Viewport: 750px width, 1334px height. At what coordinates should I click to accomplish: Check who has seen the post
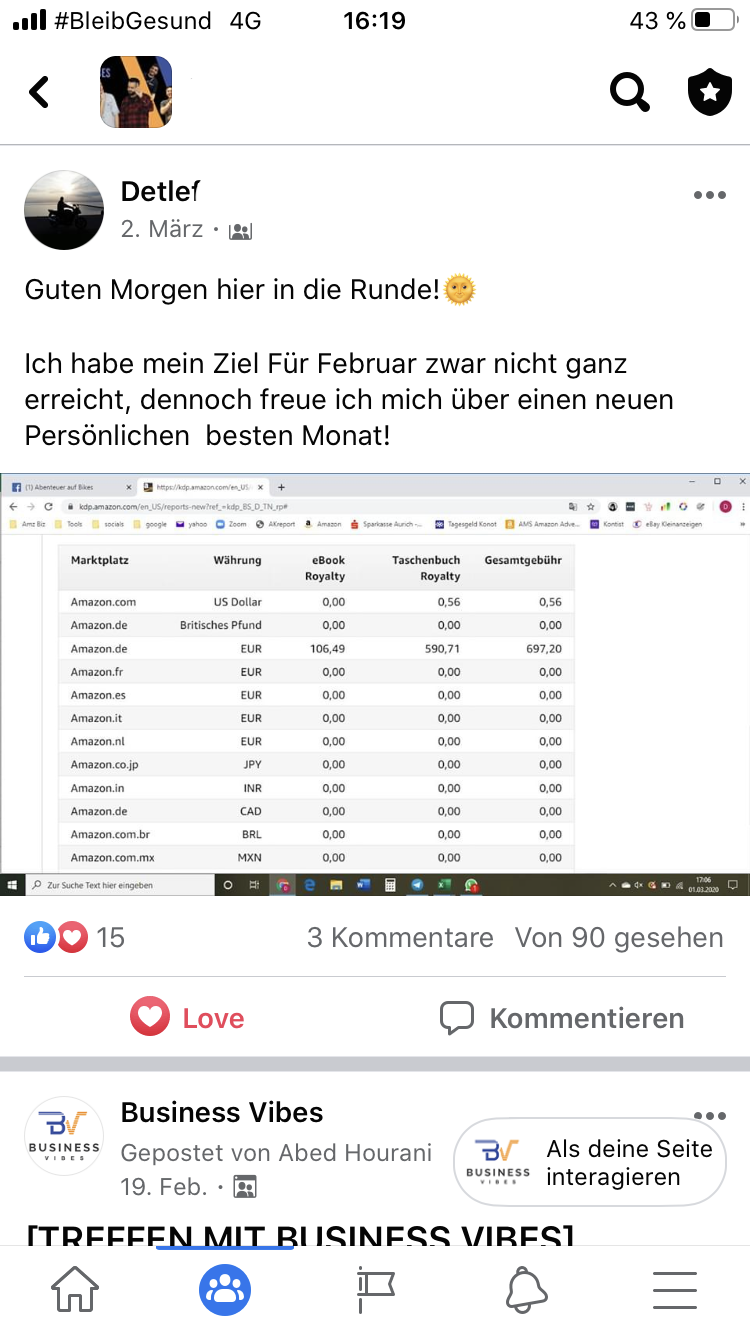tap(618, 937)
